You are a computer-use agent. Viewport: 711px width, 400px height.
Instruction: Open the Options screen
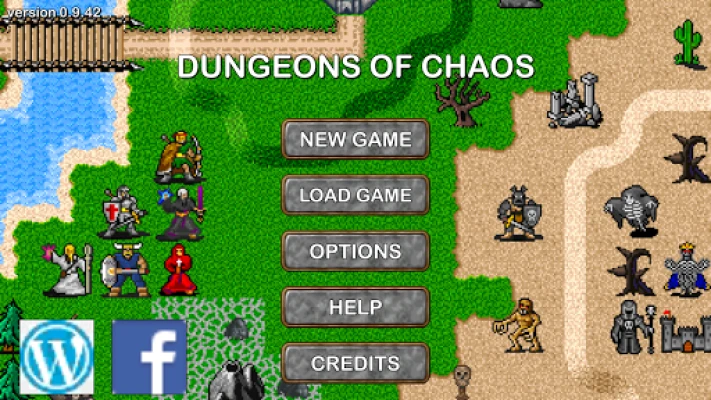[355, 251]
